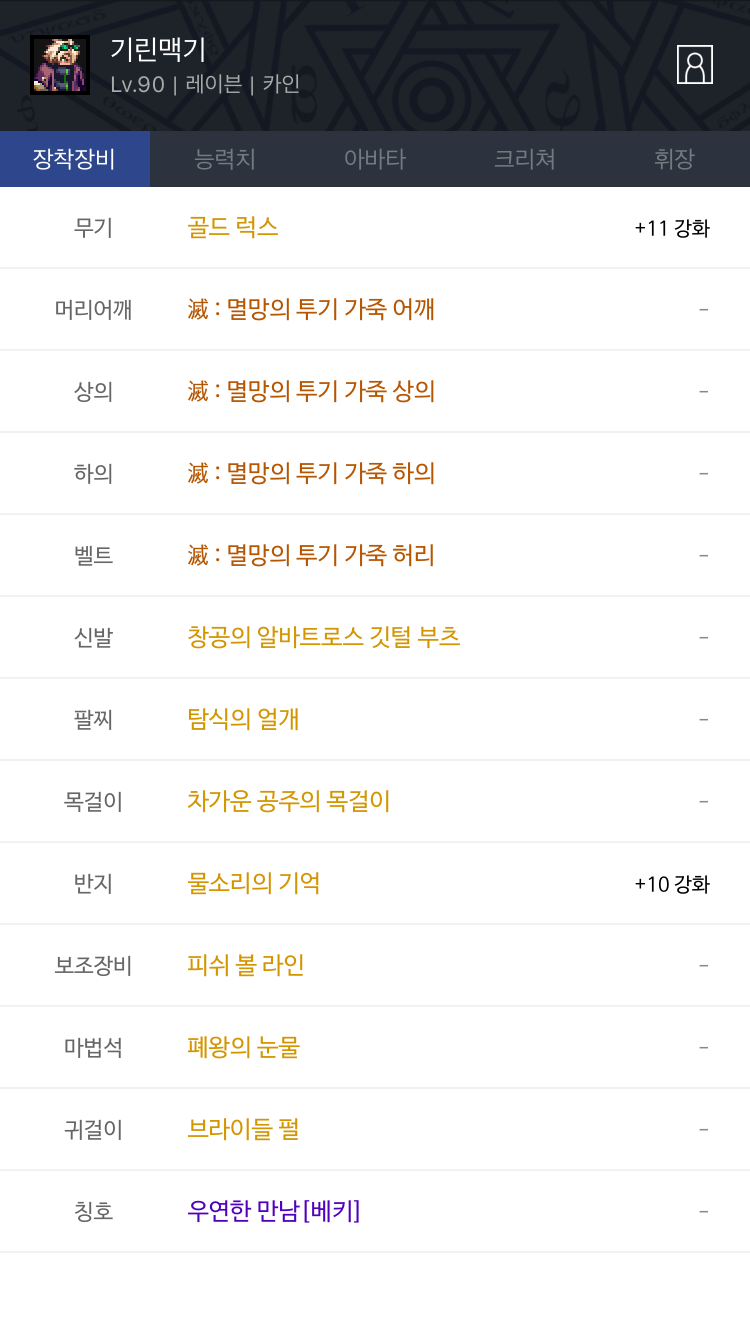View 滅 : 멸망의 투기 가죽 하의 item

click(311, 473)
